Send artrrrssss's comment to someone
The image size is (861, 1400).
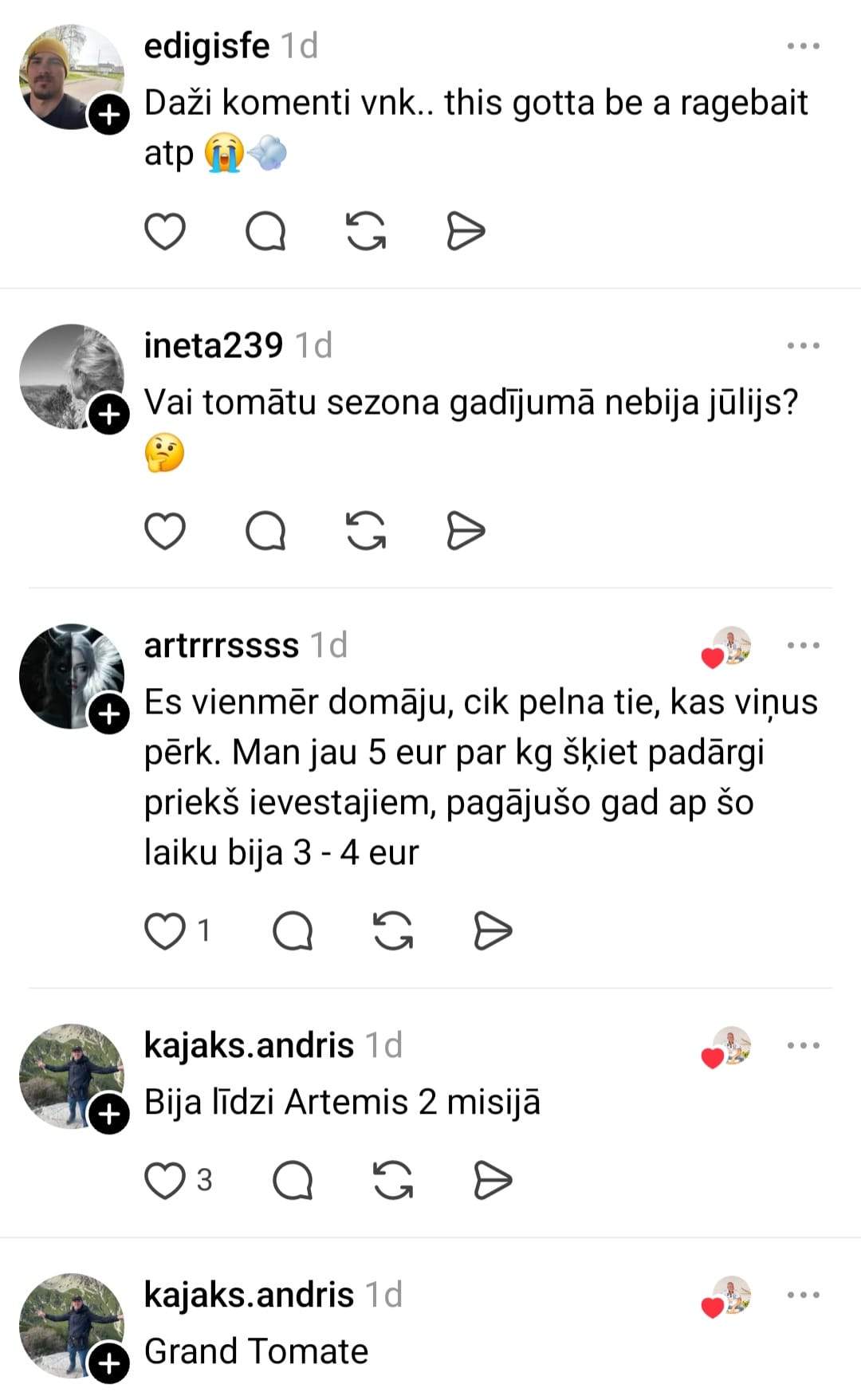493,931
